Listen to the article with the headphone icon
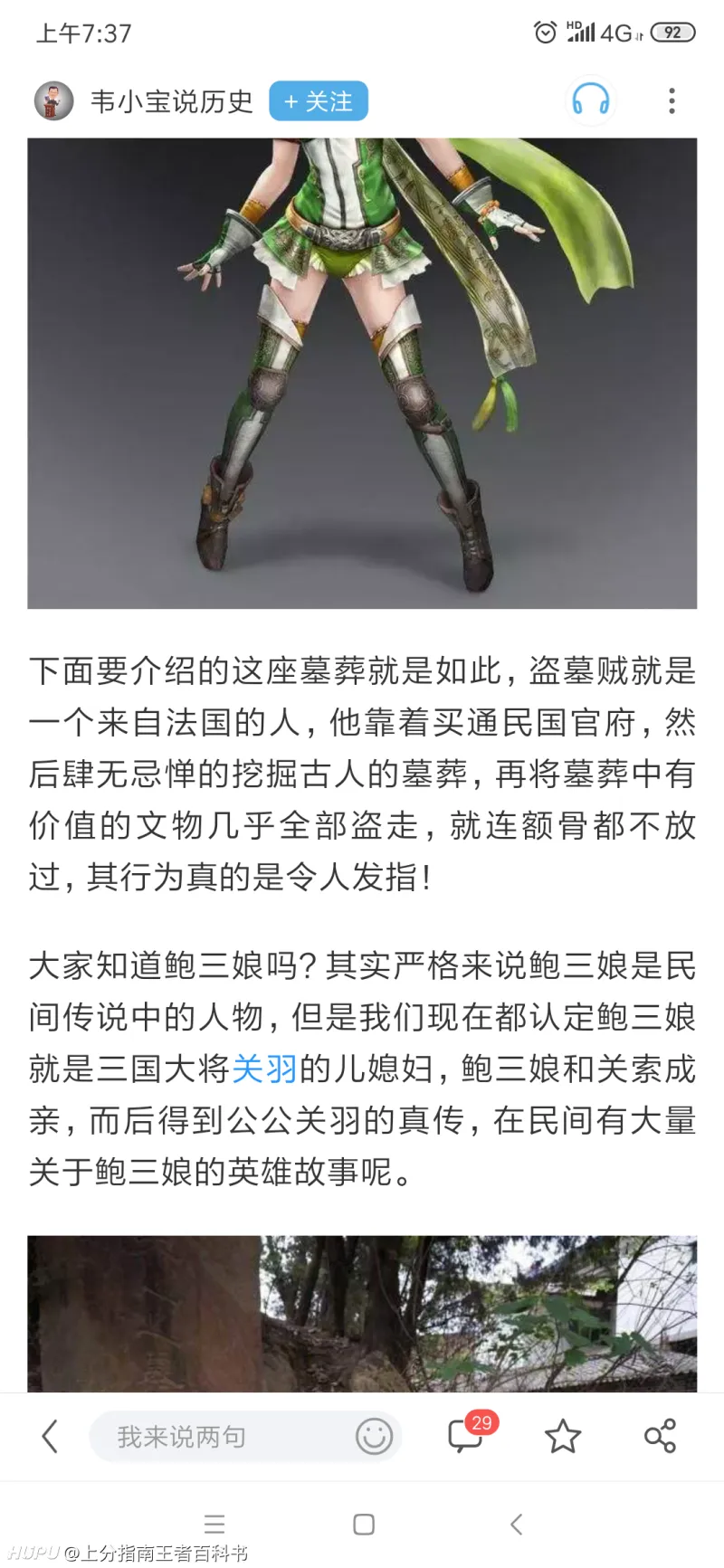 (591, 100)
